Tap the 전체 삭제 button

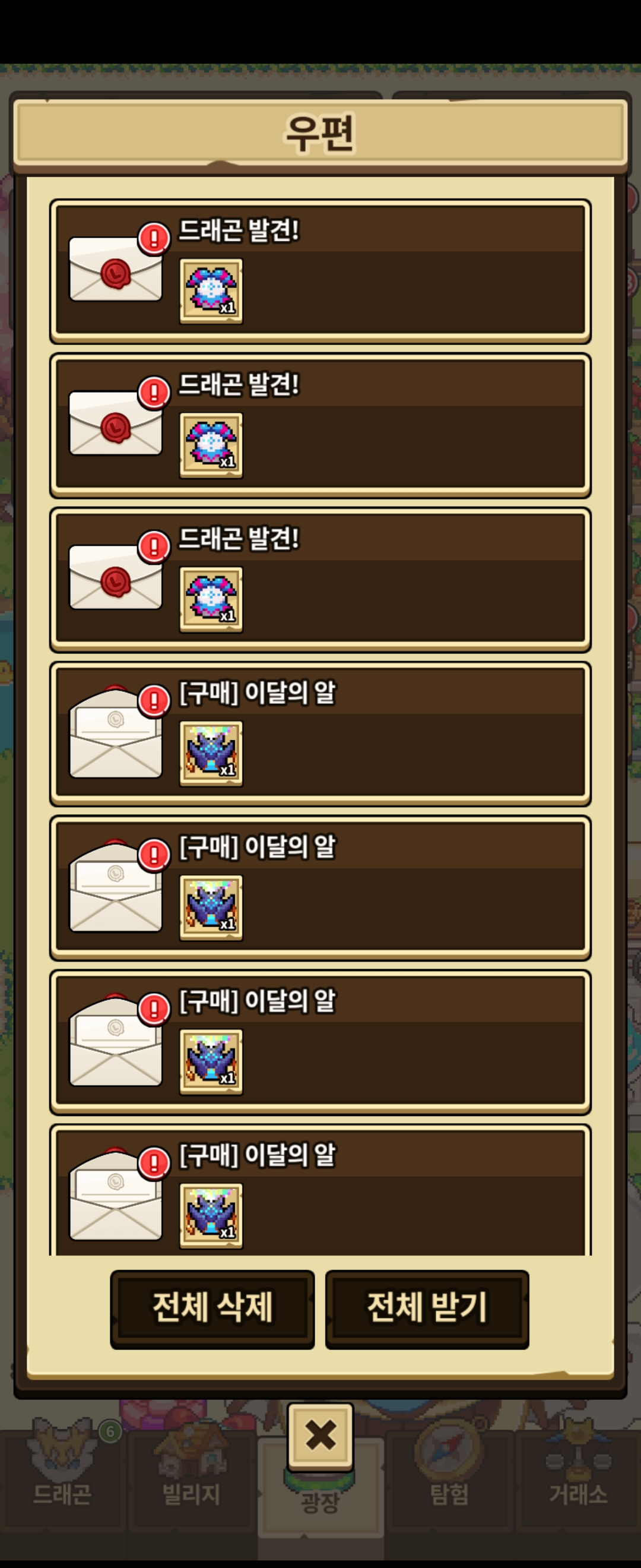[x=212, y=1307]
